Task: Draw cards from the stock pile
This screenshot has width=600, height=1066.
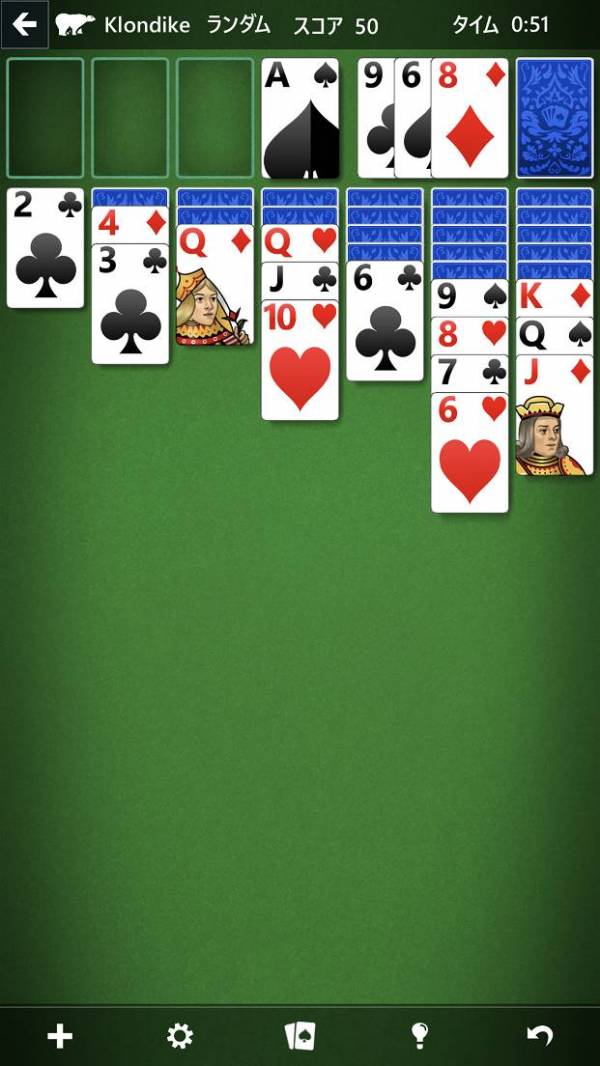Action: (554, 118)
